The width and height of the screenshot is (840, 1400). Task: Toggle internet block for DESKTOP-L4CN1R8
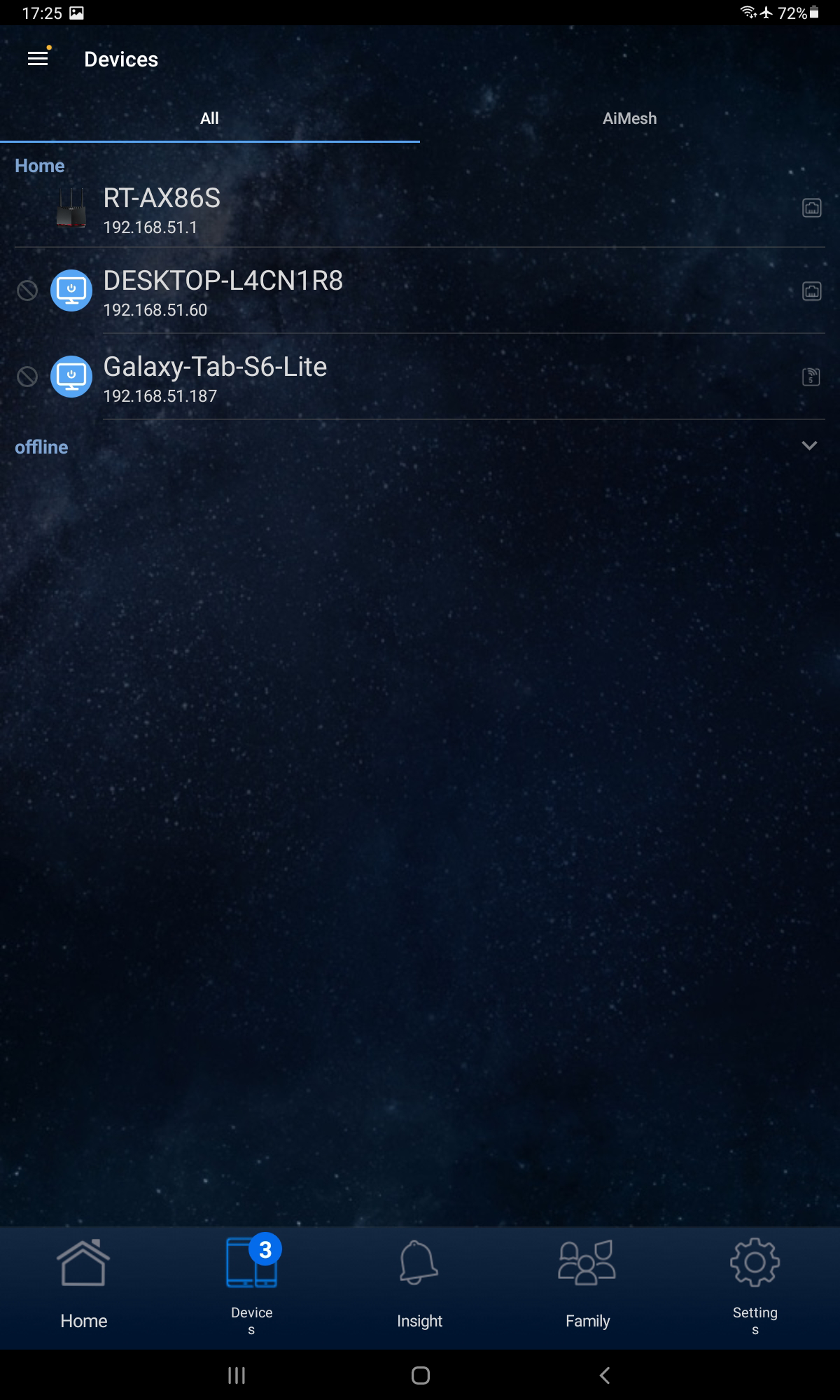[x=27, y=290]
